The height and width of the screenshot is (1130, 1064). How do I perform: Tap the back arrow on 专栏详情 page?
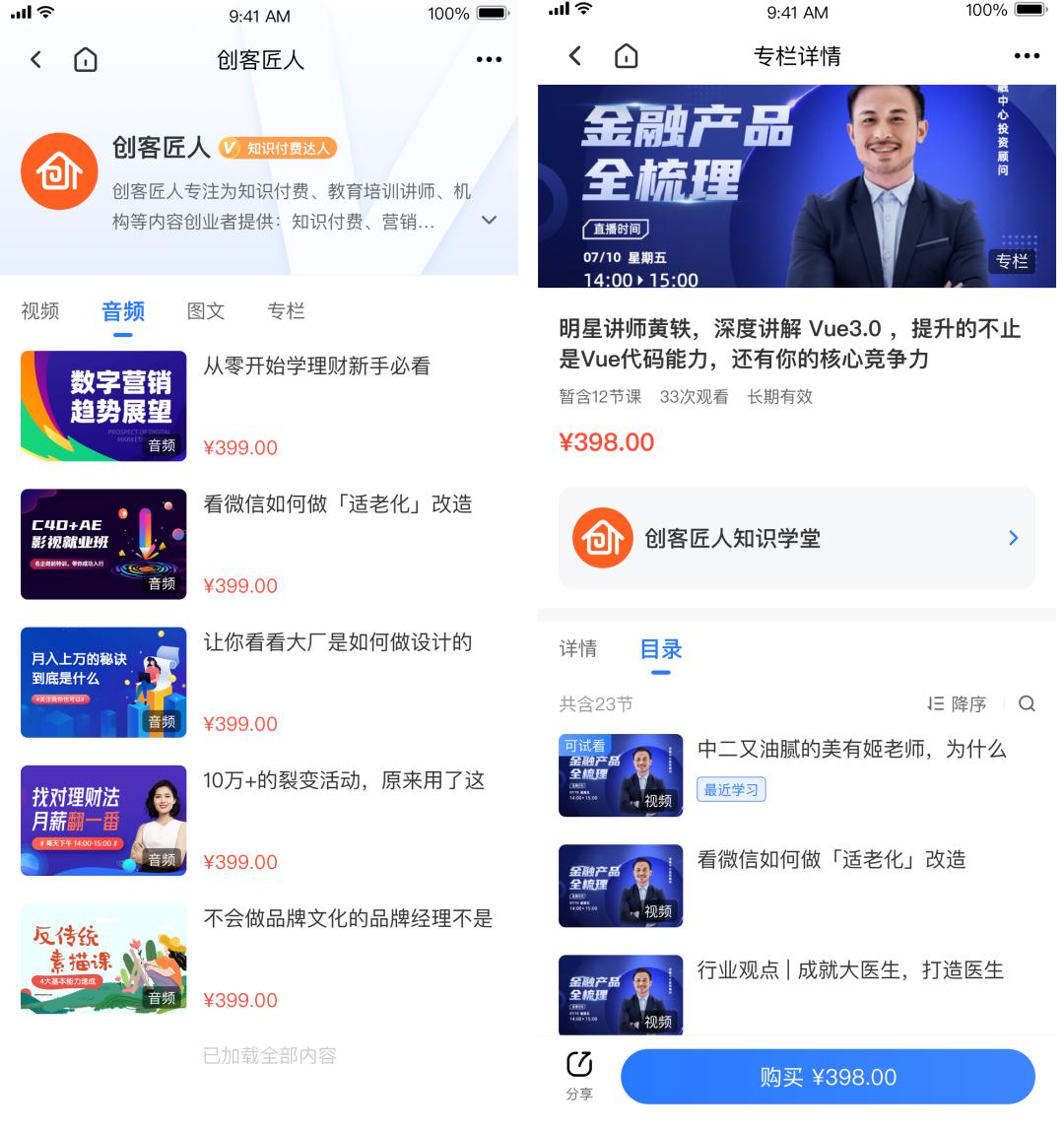coord(574,56)
